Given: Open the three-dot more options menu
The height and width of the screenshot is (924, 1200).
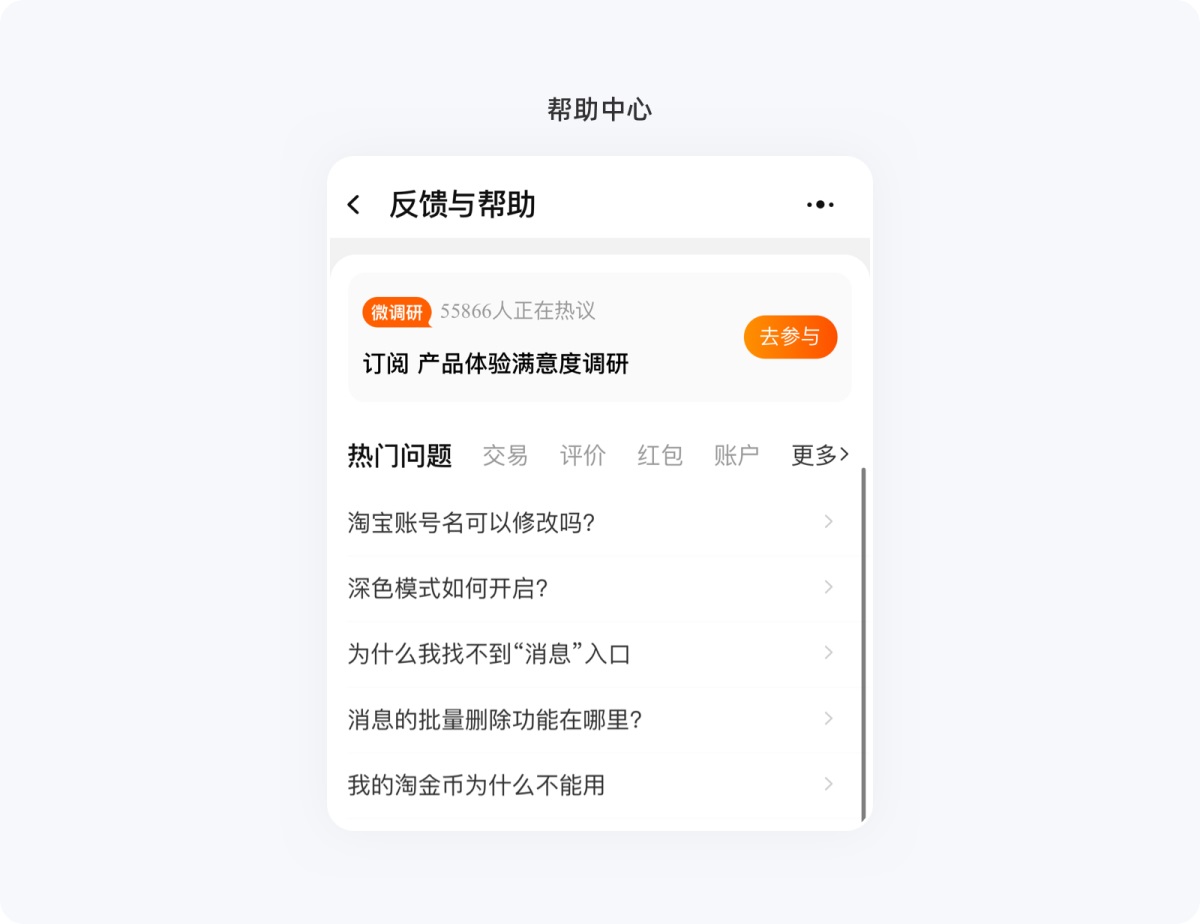Looking at the screenshot, I should [820, 205].
